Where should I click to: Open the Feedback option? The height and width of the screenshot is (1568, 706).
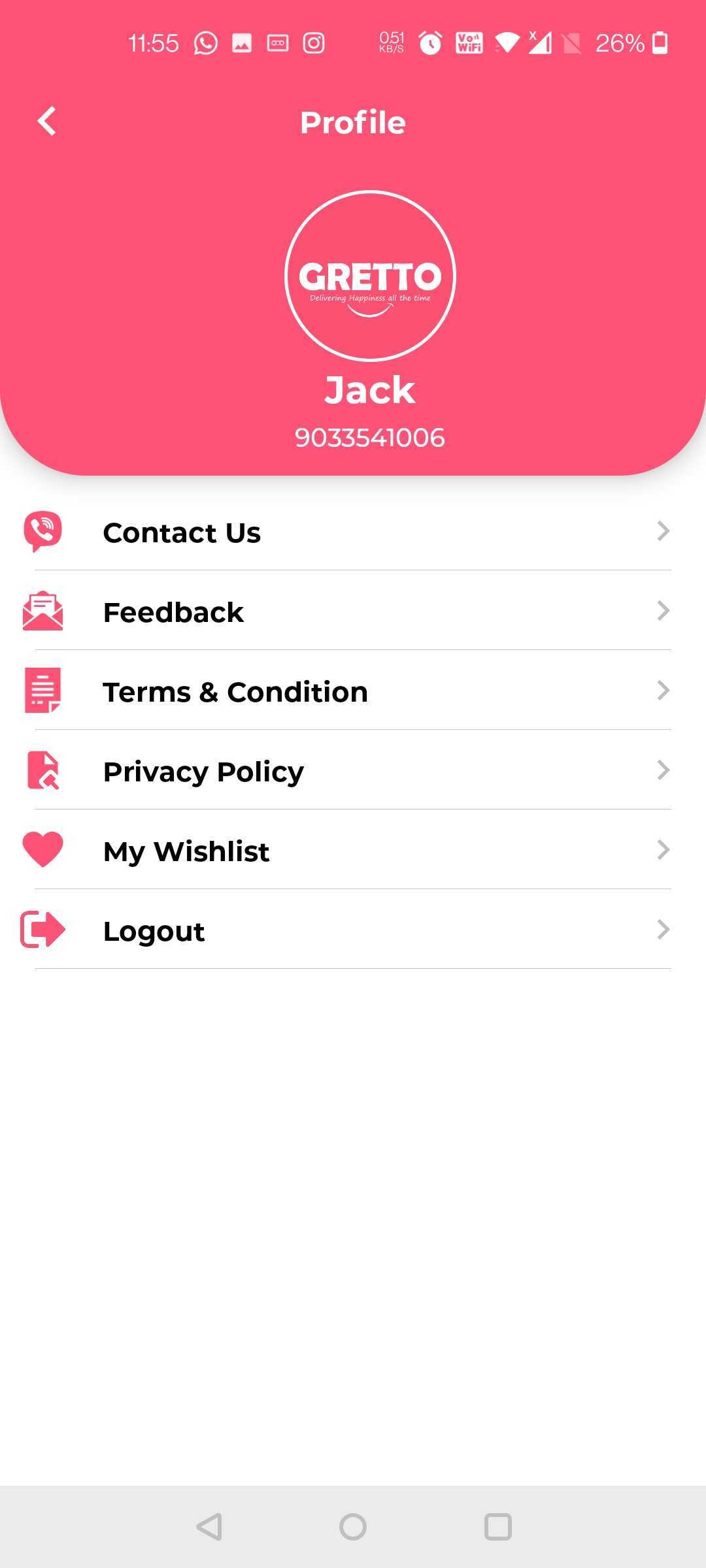(x=353, y=612)
